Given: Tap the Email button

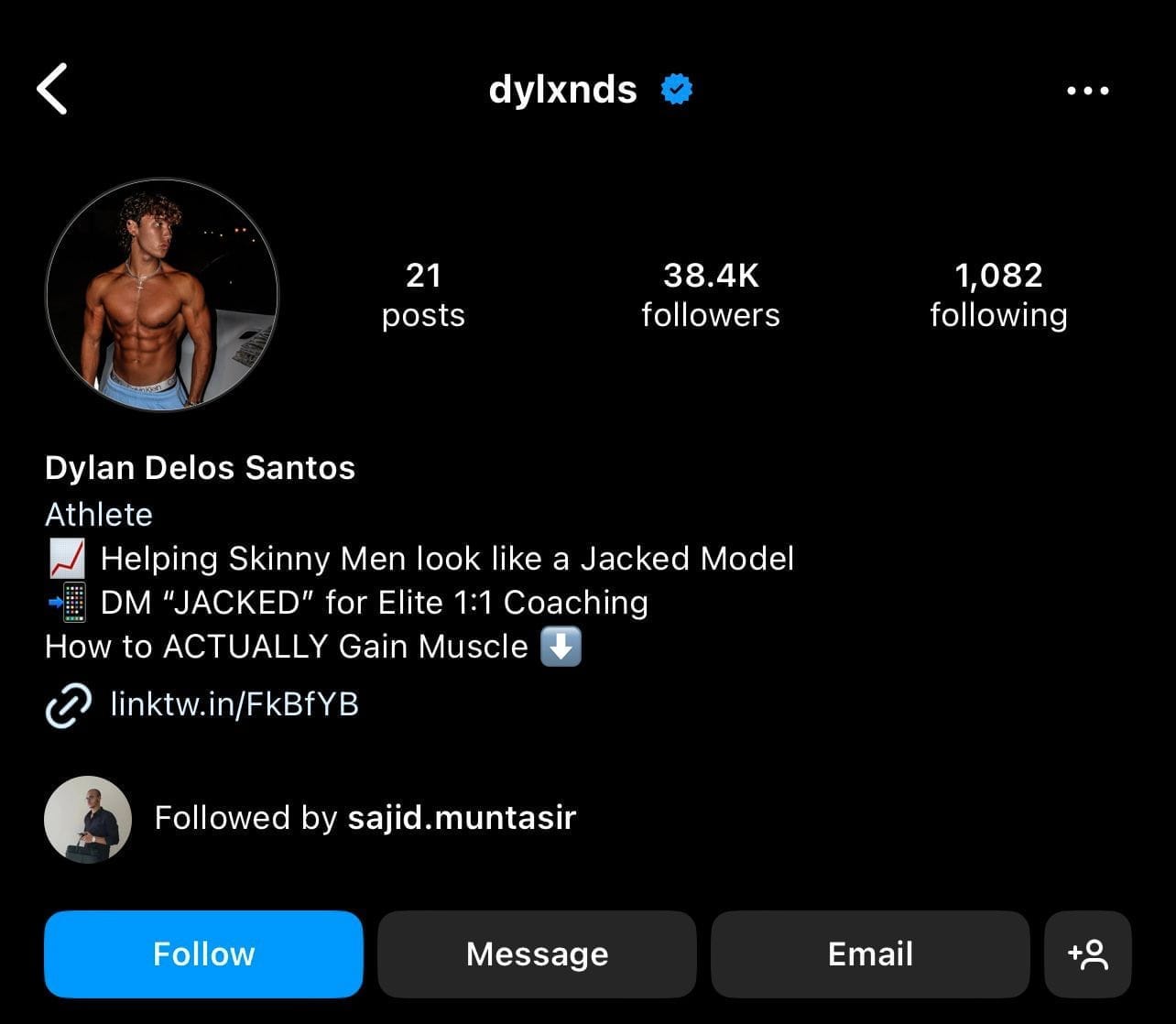Looking at the screenshot, I should (870, 953).
